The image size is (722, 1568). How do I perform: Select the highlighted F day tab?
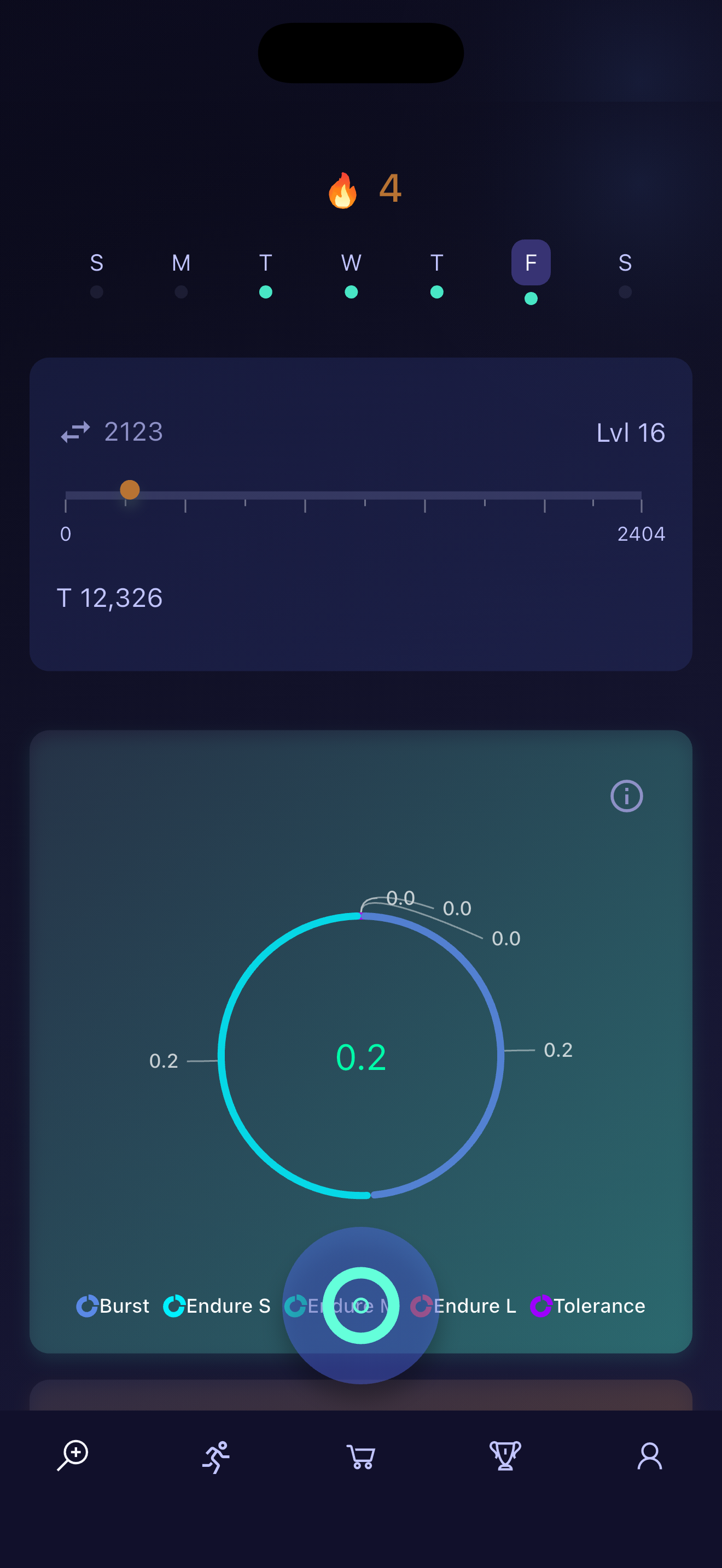531,263
